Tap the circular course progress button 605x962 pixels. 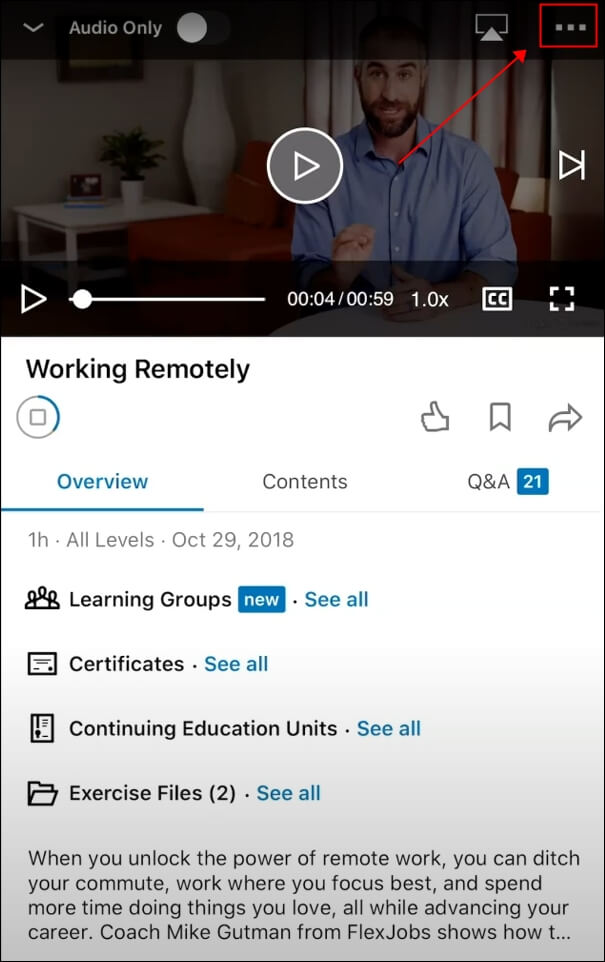[38, 418]
